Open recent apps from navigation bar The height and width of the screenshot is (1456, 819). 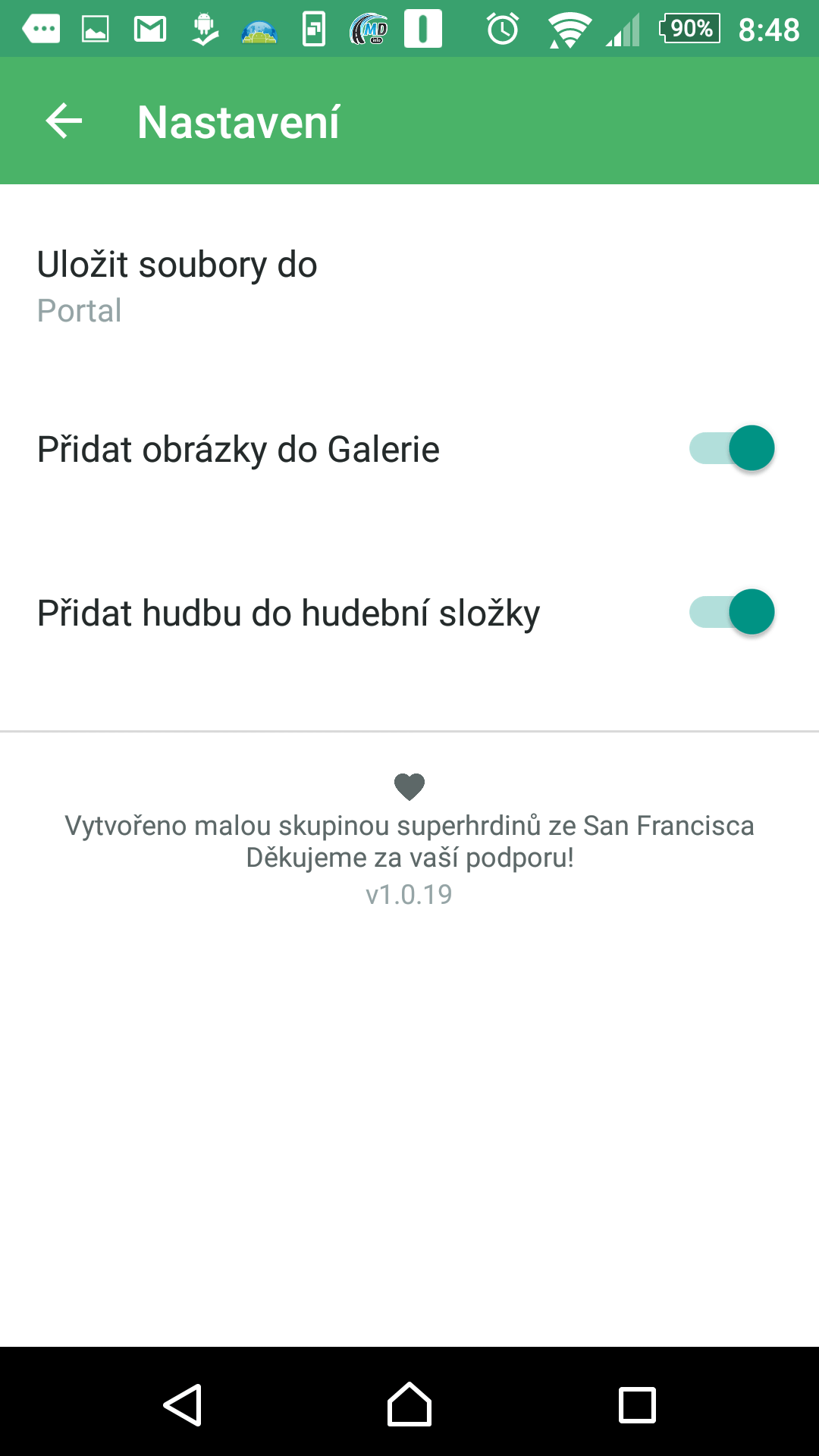[x=637, y=1404]
